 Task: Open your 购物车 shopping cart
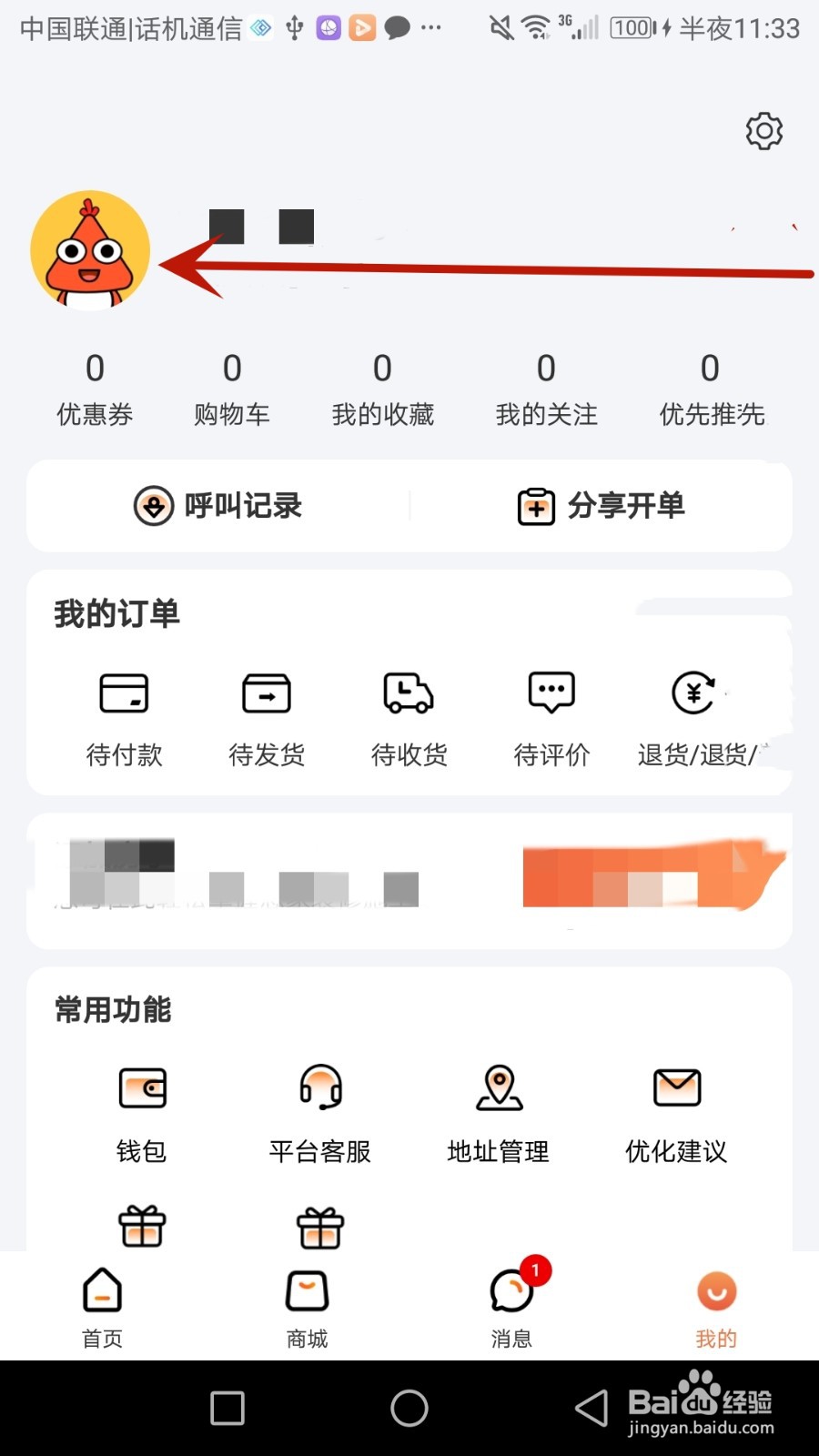click(232, 387)
